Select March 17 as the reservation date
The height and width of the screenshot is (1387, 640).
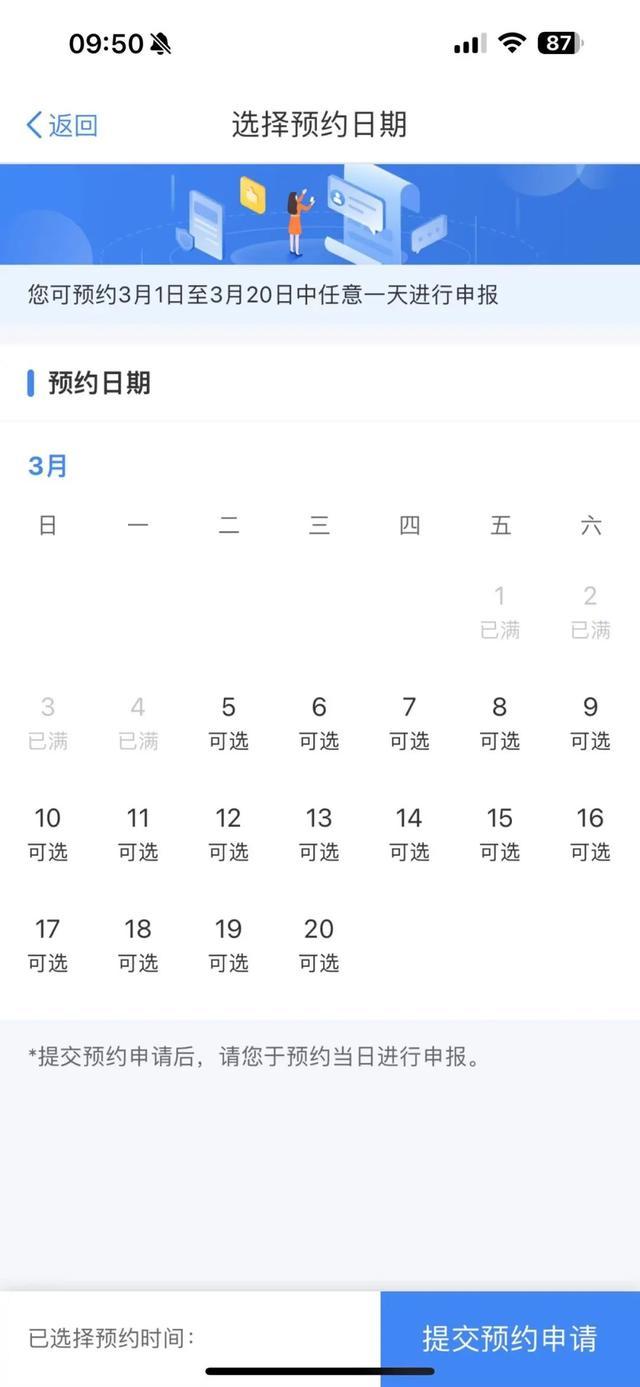tap(48, 944)
